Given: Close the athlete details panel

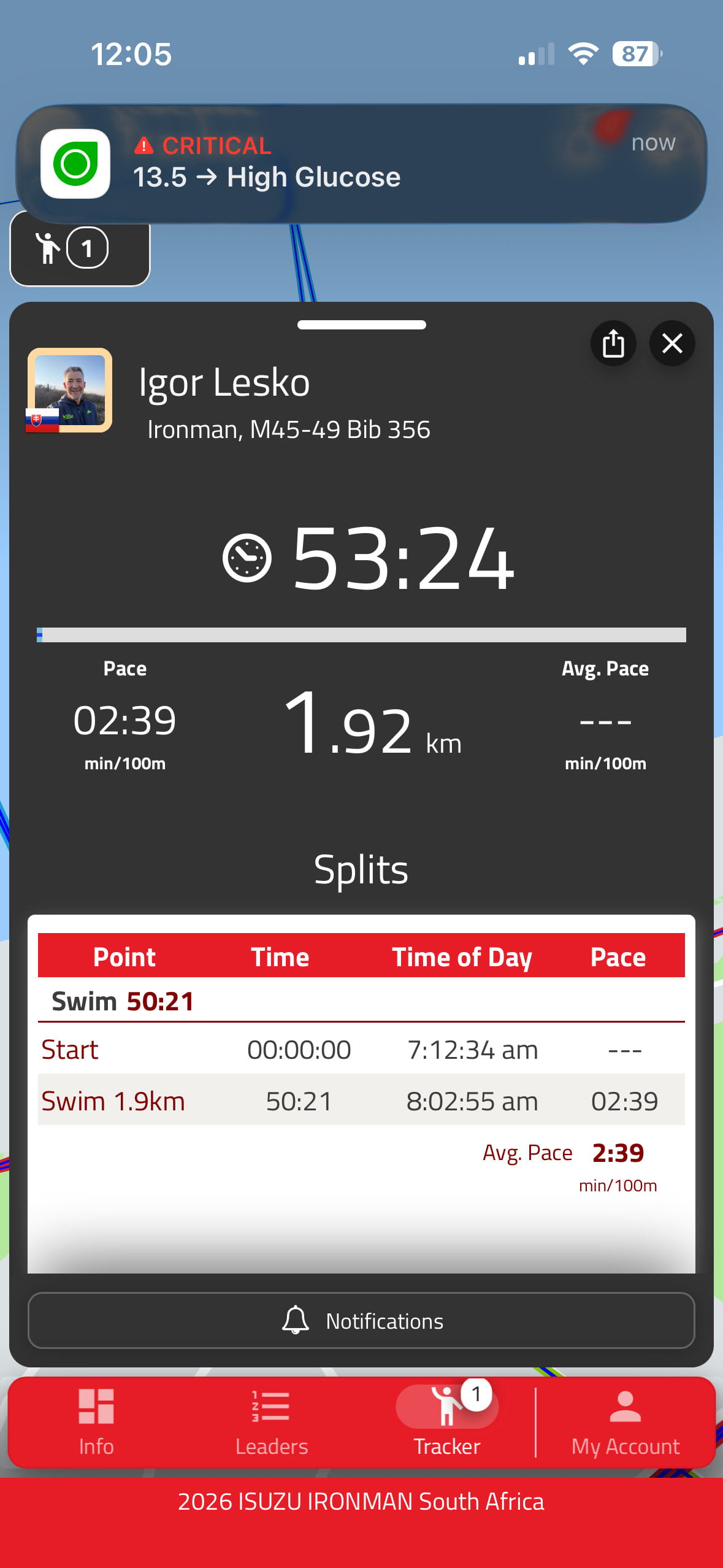Looking at the screenshot, I should point(672,344).
